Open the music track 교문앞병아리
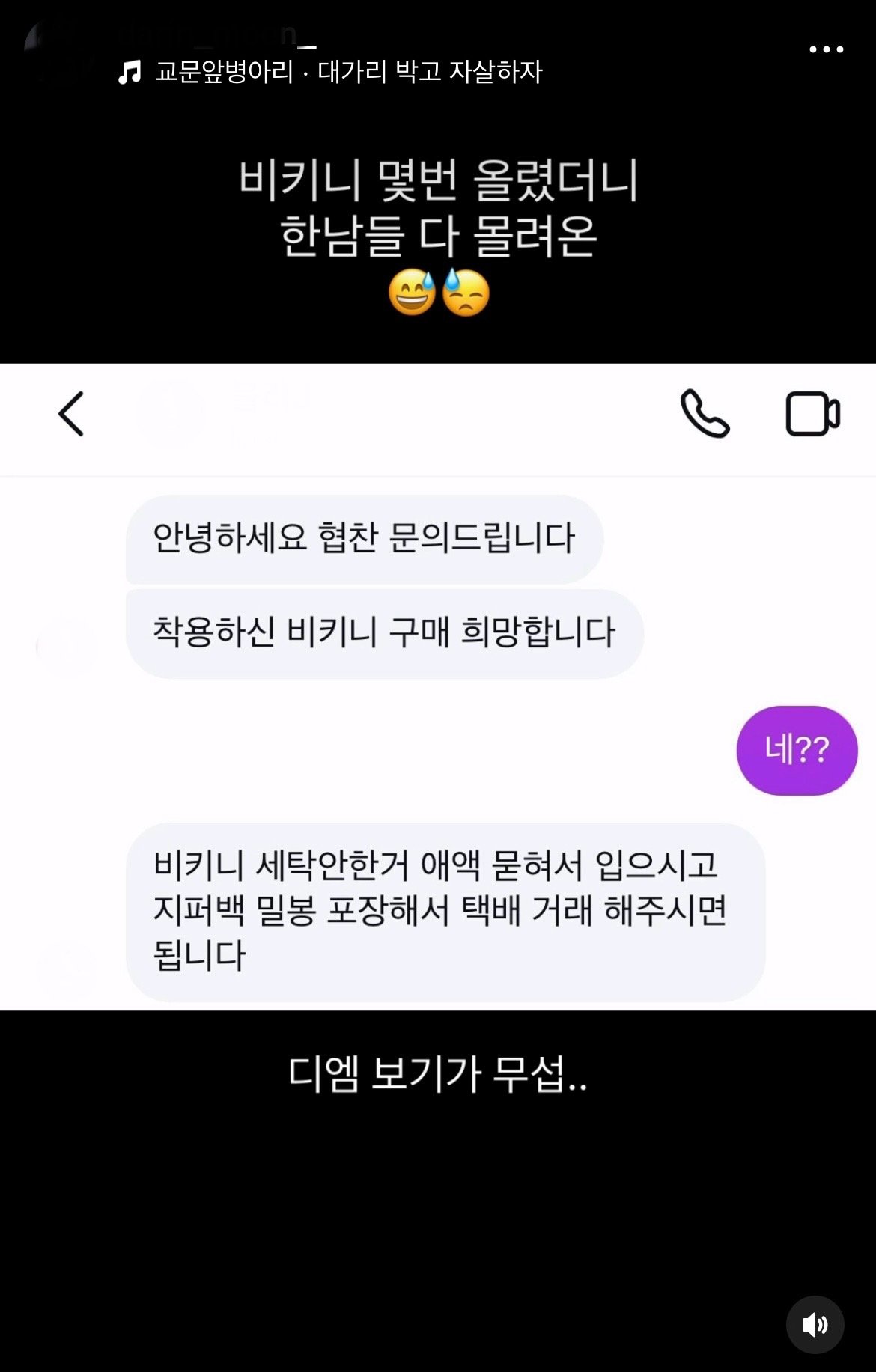 [x=329, y=72]
